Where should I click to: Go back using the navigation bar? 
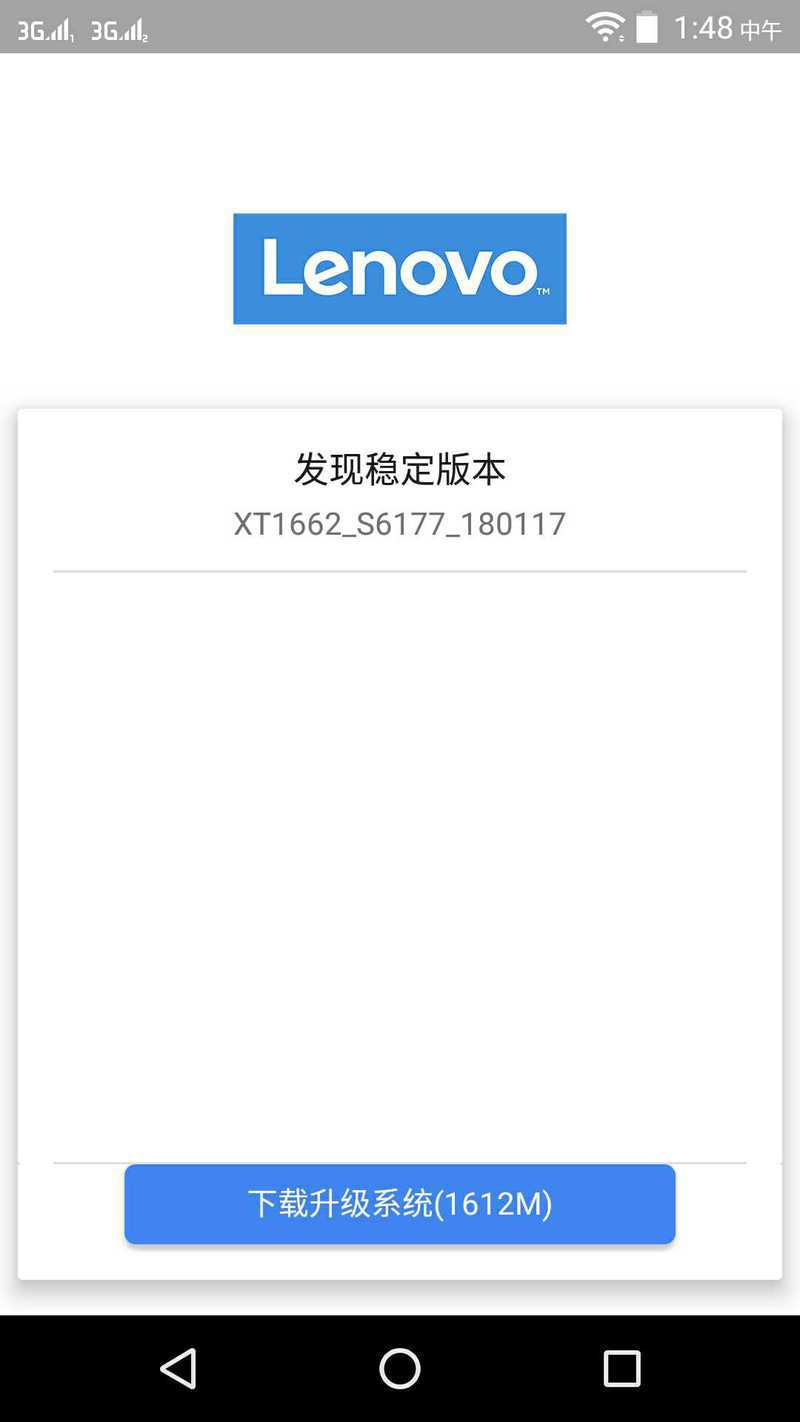(x=179, y=1368)
